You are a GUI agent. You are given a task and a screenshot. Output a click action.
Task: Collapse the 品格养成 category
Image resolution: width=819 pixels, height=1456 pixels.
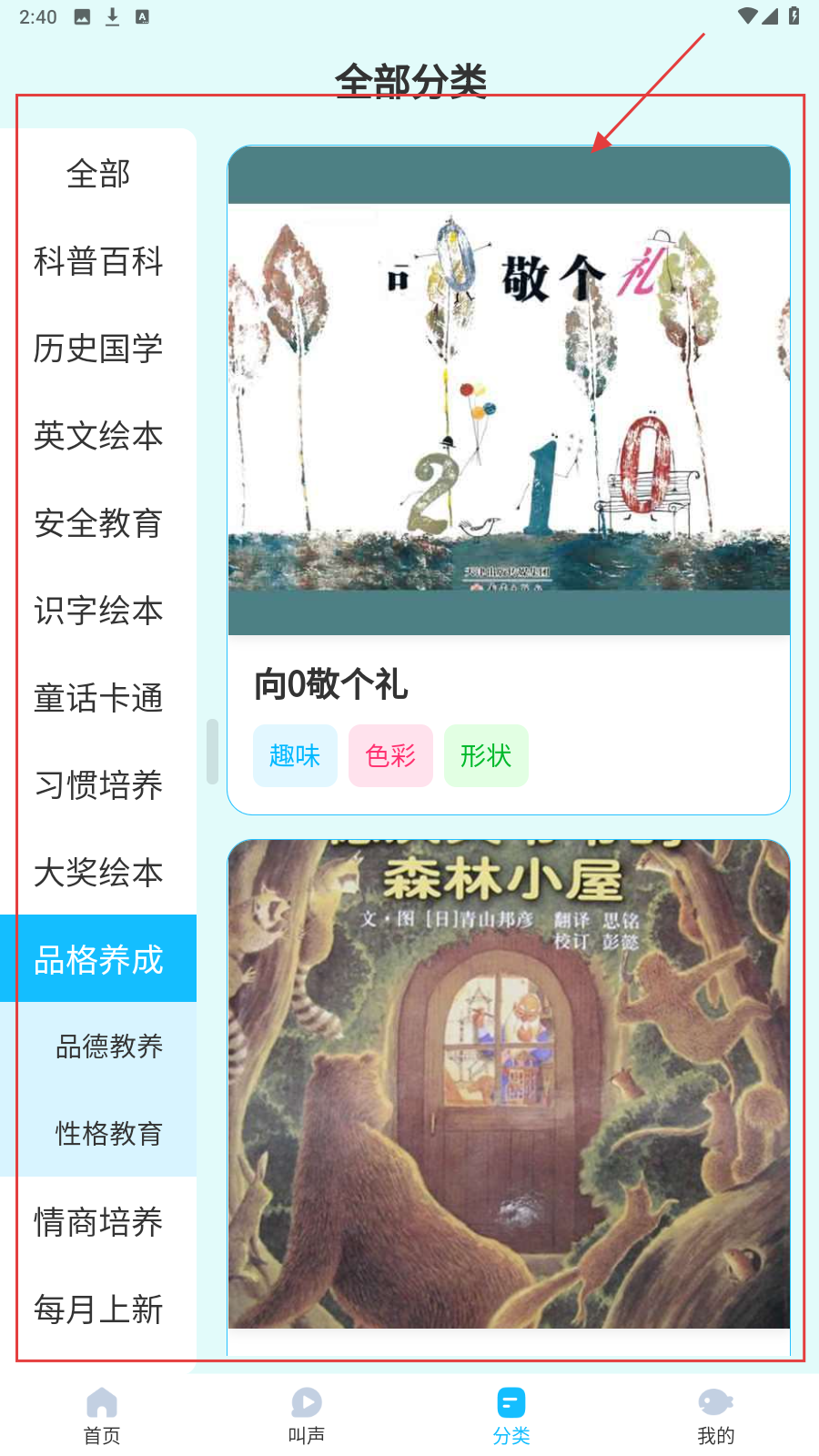click(x=98, y=959)
